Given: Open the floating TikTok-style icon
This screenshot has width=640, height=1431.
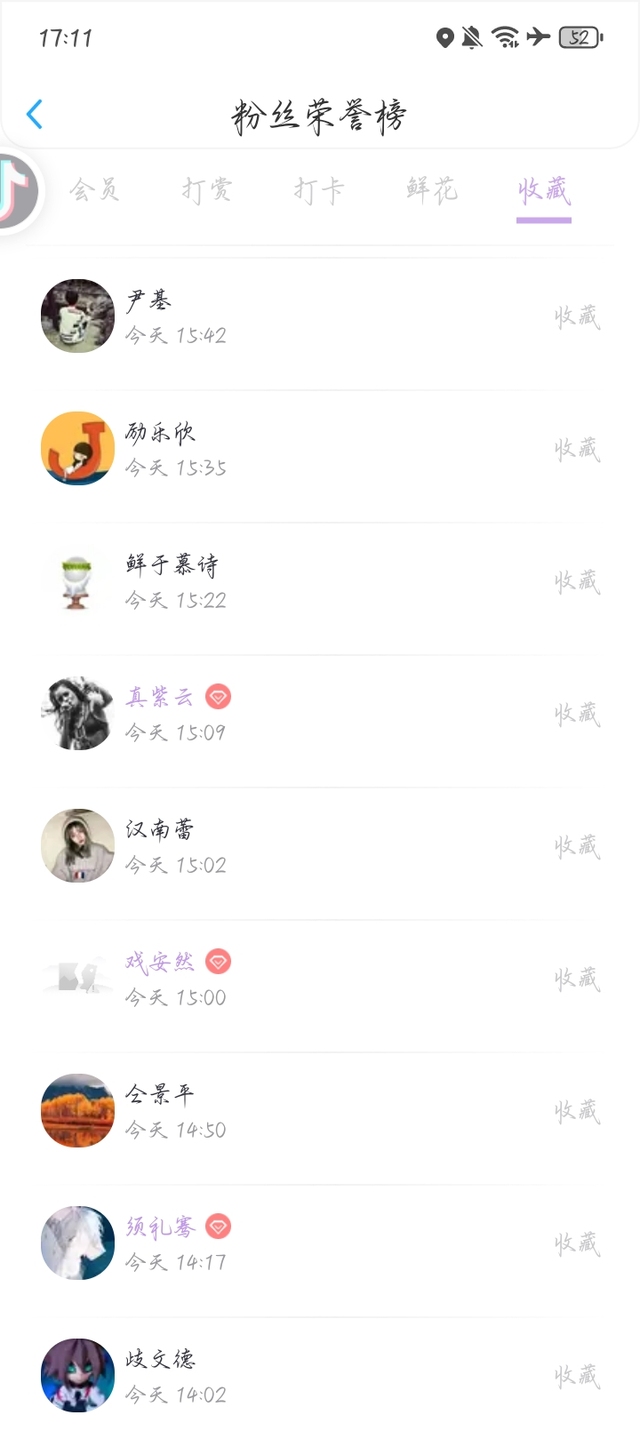Looking at the screenshot, I should pos(14,191).
